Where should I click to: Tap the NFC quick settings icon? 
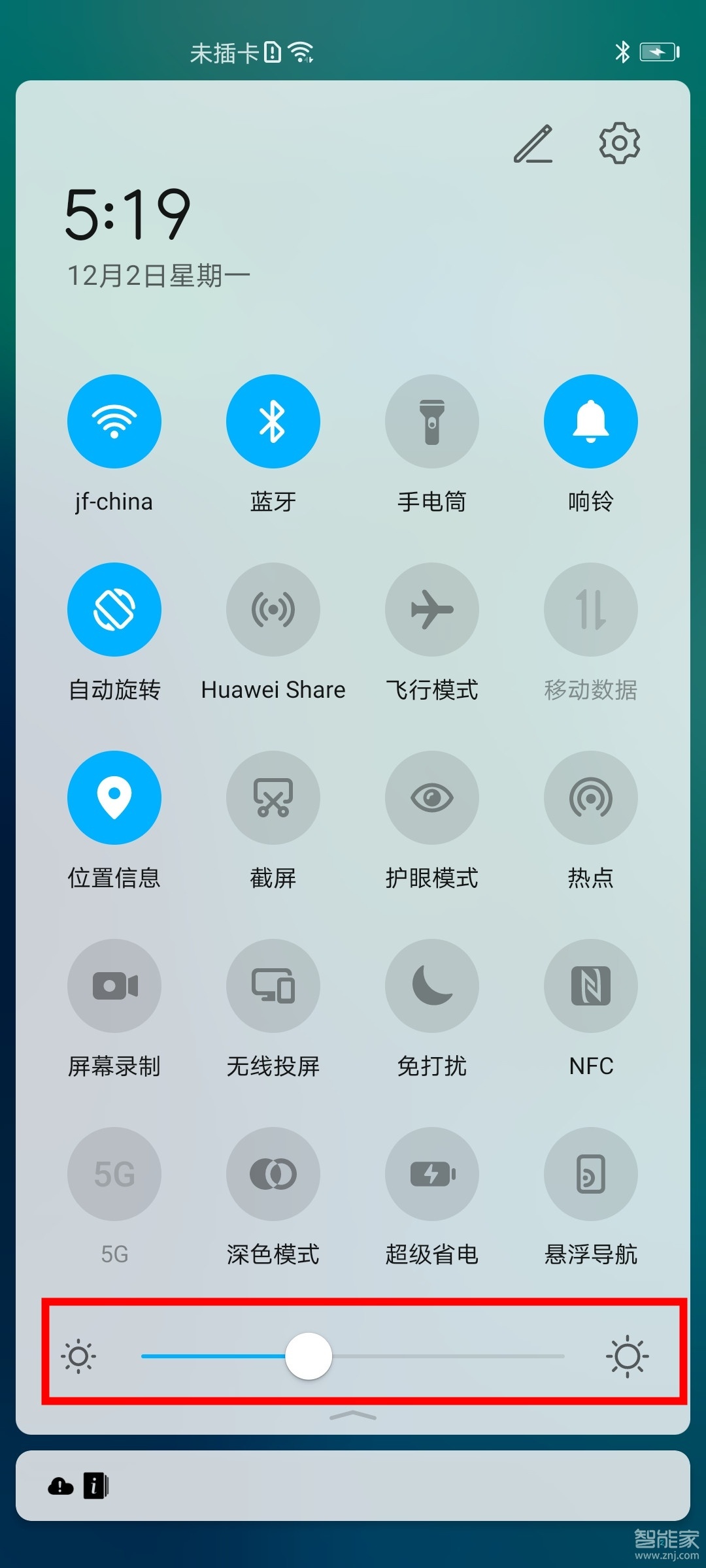coord(591,986)
